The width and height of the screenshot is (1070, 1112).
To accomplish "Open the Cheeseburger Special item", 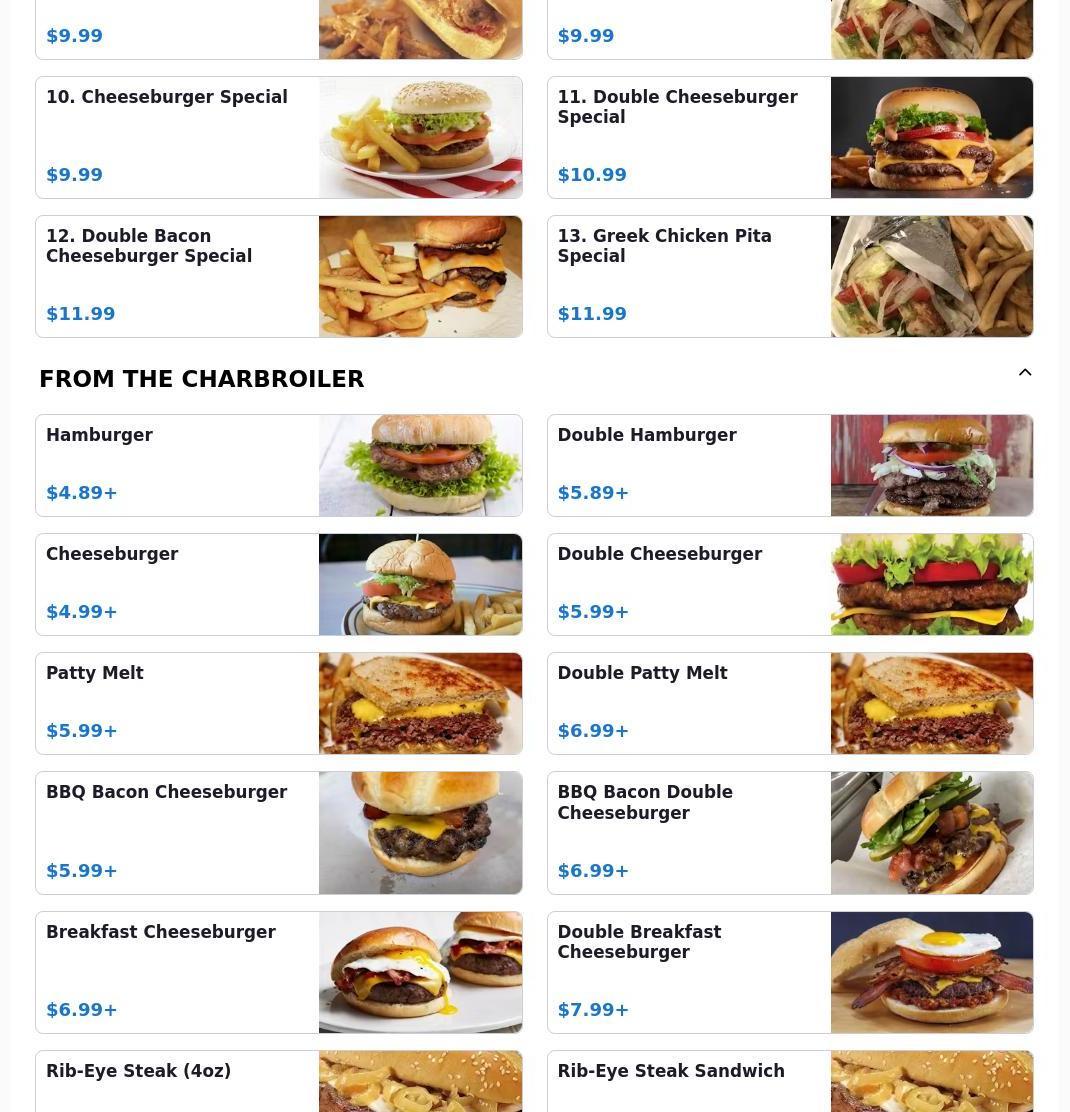I will (278, 138).
